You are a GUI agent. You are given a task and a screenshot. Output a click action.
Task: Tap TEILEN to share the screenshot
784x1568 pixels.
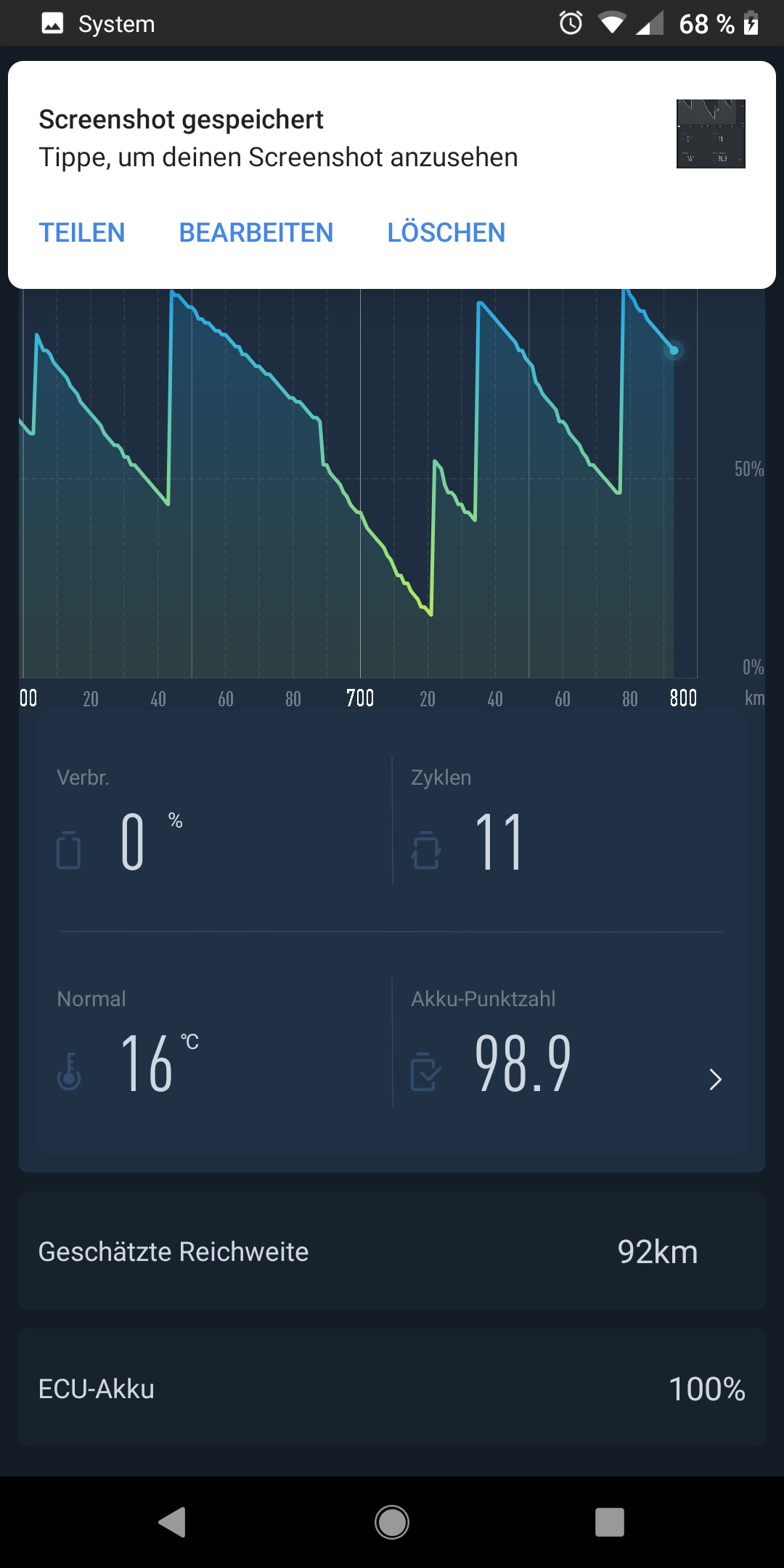82,233
